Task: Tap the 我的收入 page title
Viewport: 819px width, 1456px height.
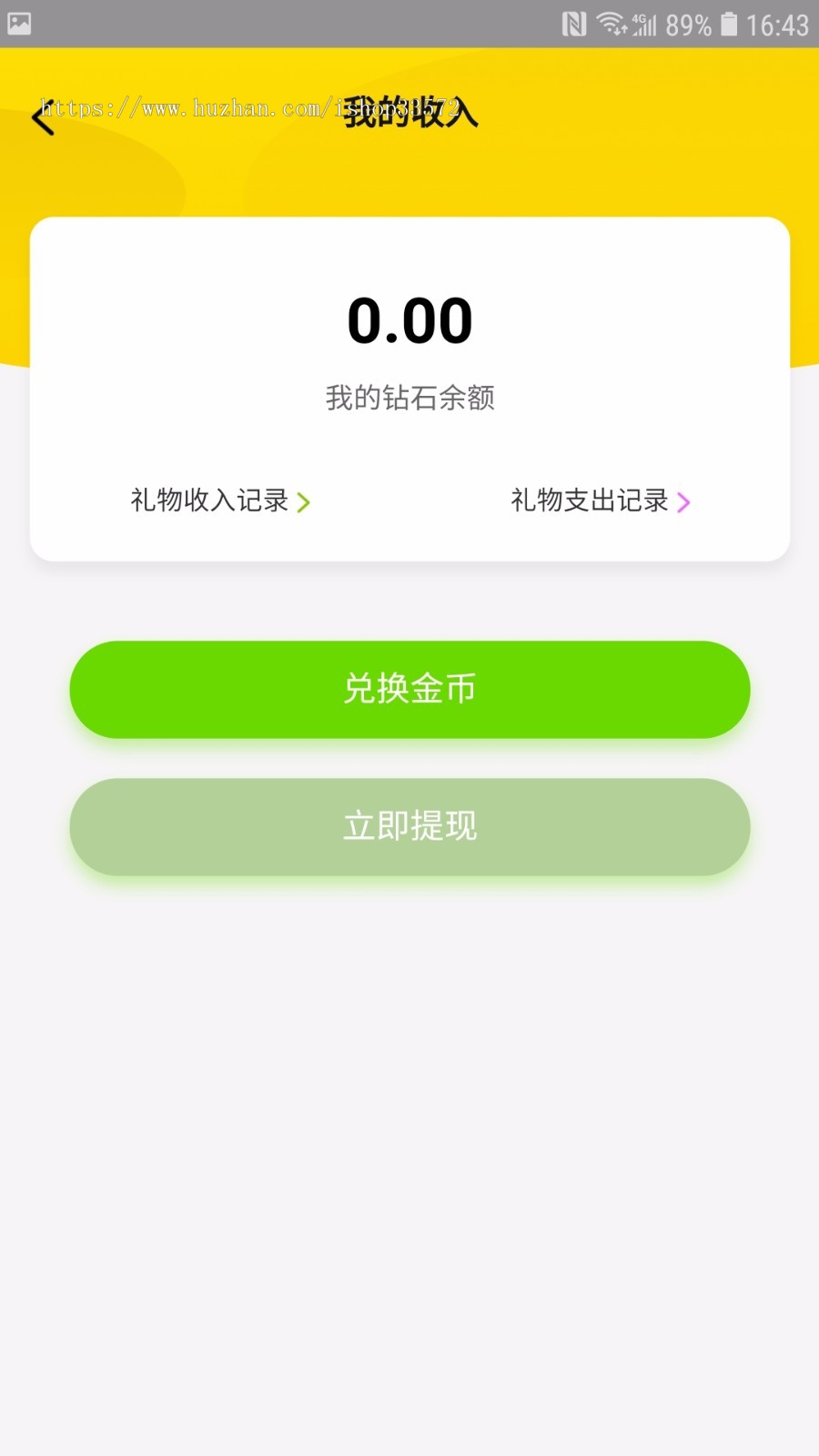Action: point(409,111)
